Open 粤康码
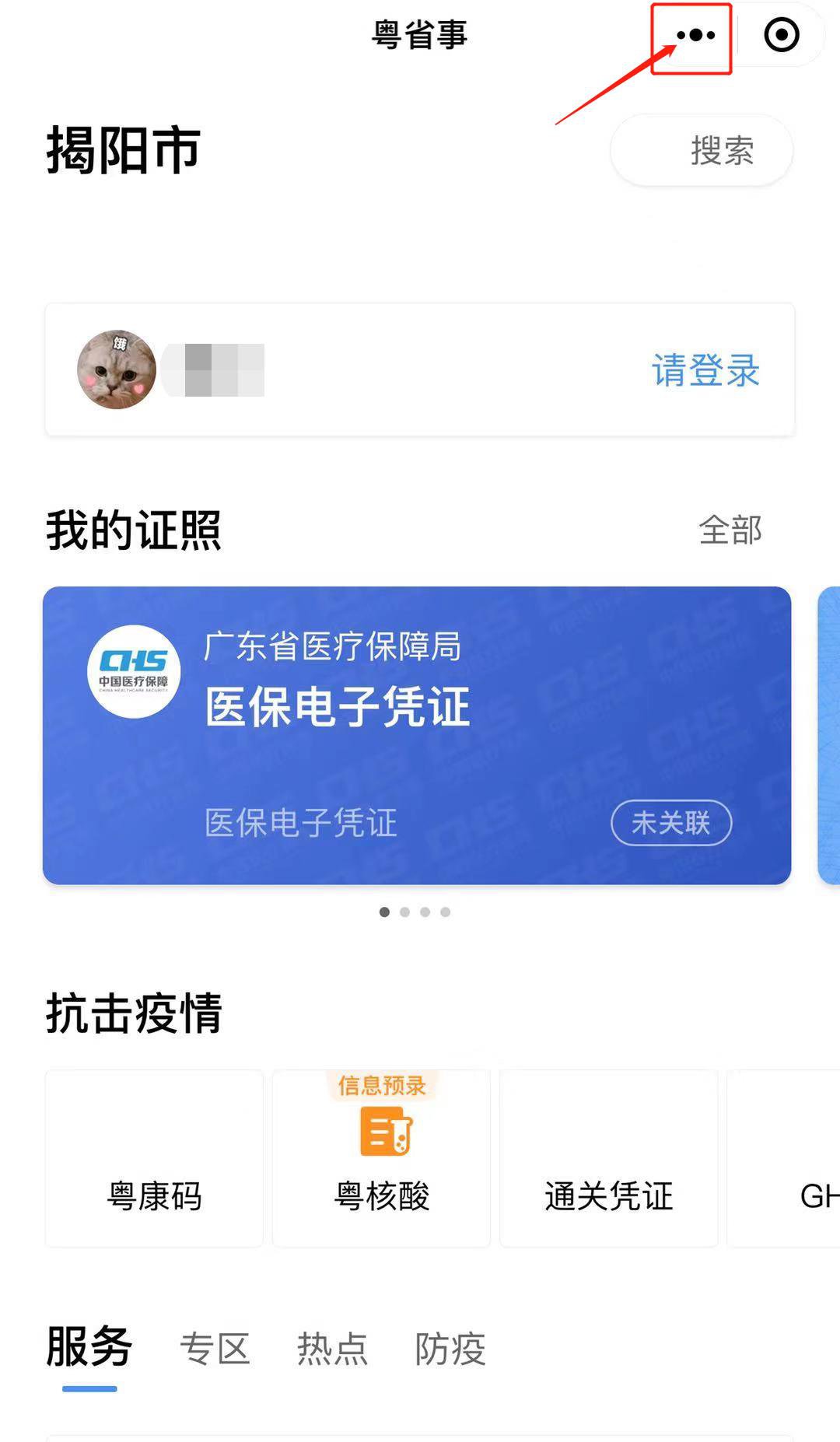This screenshot has height=1442, width=840. pyautogui.click(x=154, y=1159)
